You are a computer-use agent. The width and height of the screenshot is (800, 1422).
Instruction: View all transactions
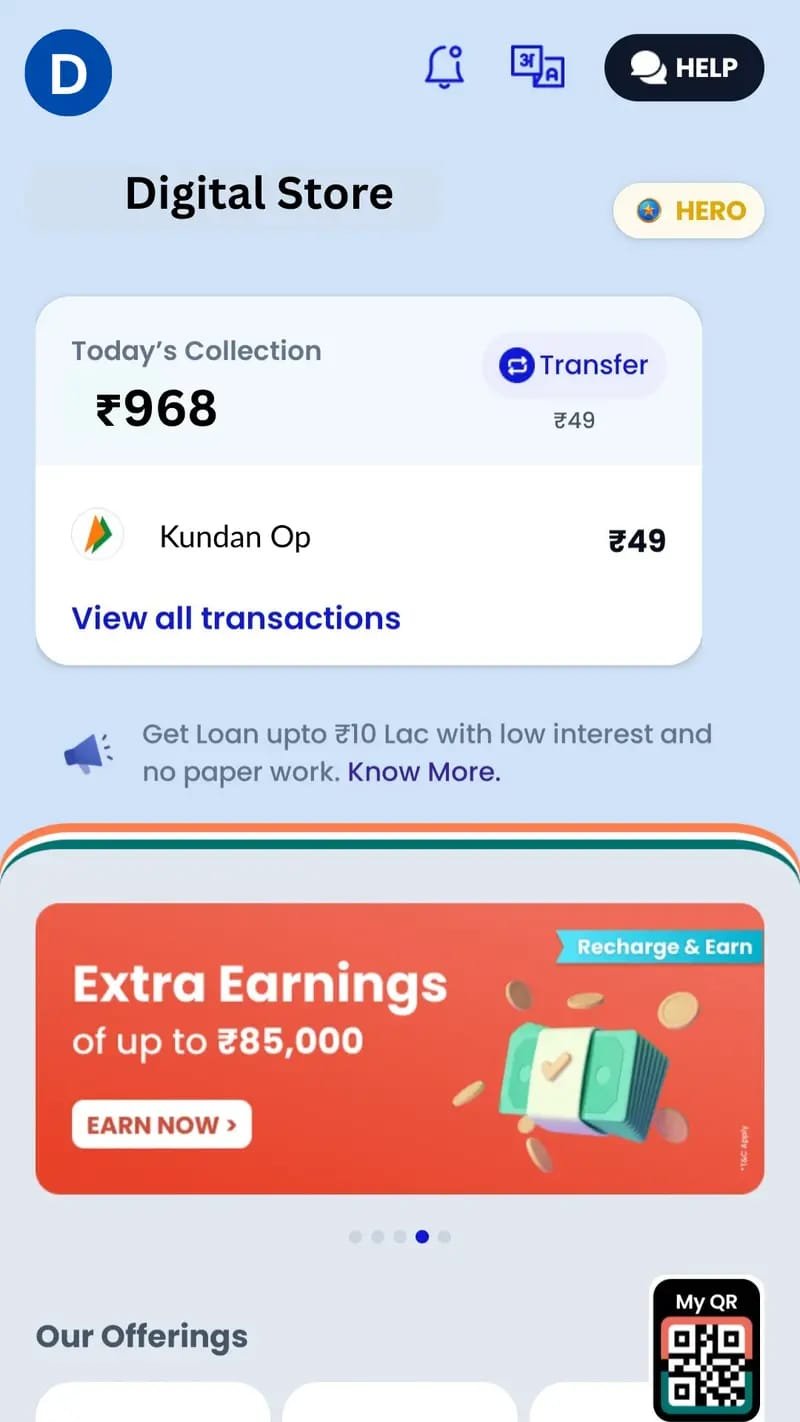tap(236, 618)
